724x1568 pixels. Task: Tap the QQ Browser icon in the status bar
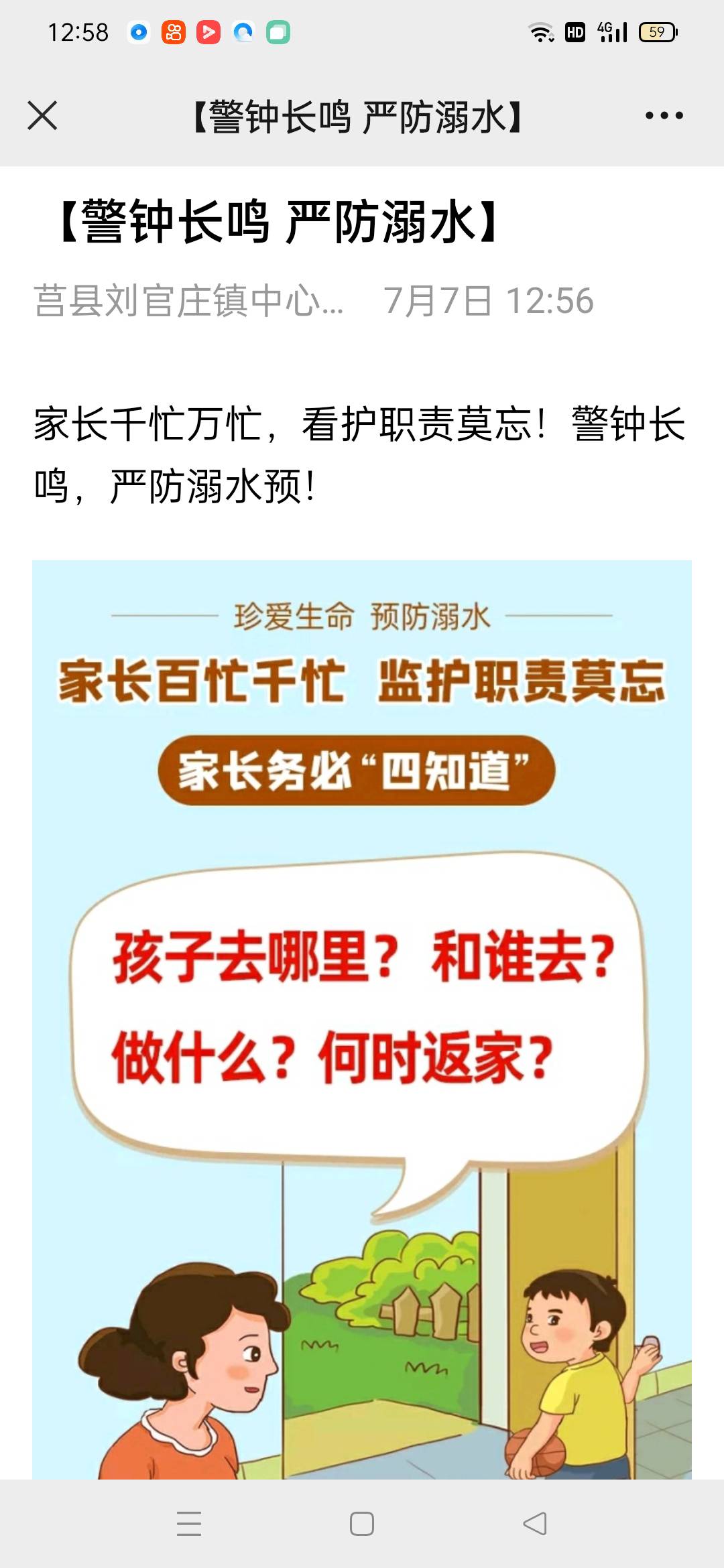pyautogui.click(x=243, y=30)
